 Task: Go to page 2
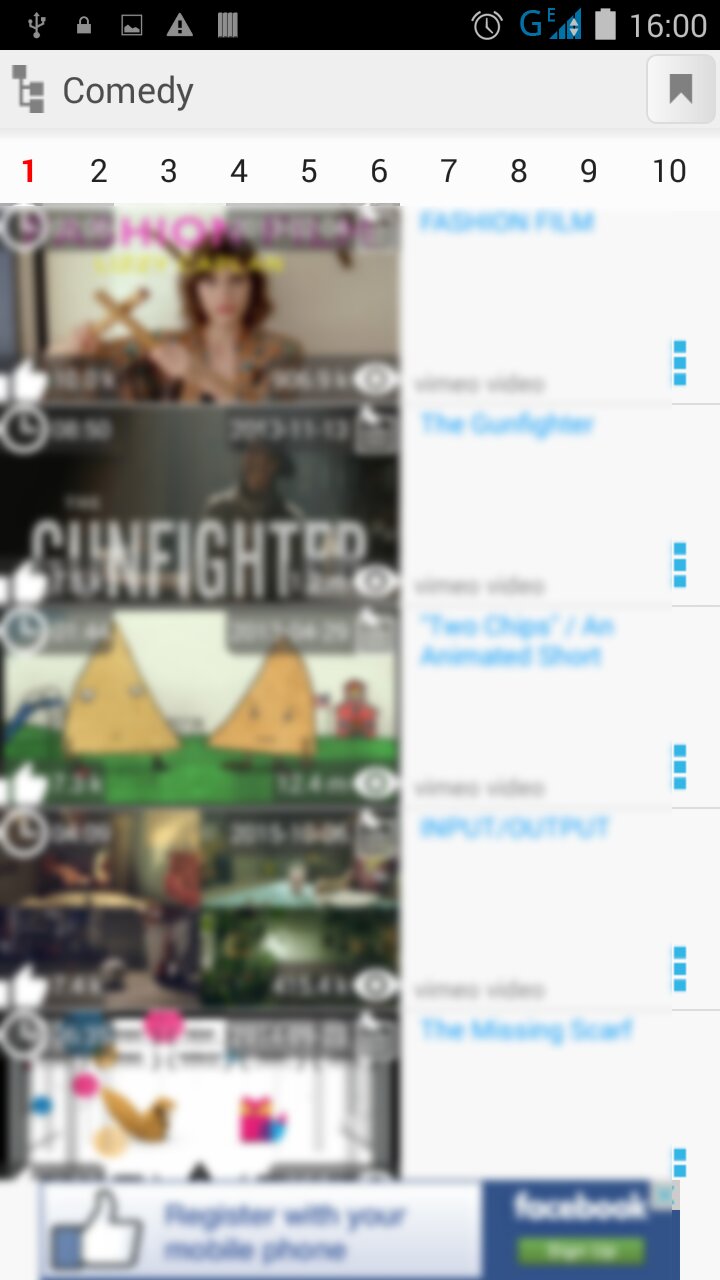click(x=98, y=172)
